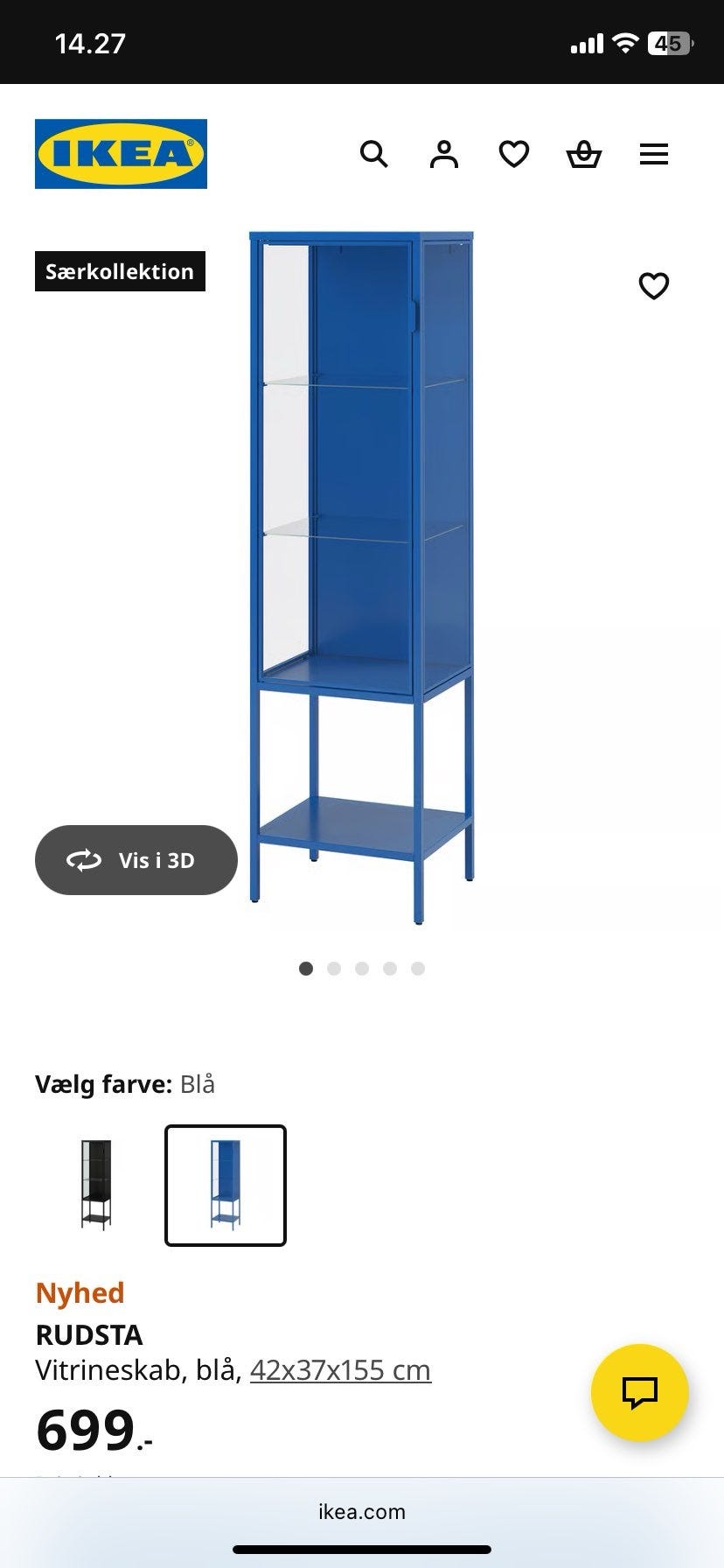Click the ikea.com address bar
The width and height of the screenshot is (724, 1568).
362,1511
